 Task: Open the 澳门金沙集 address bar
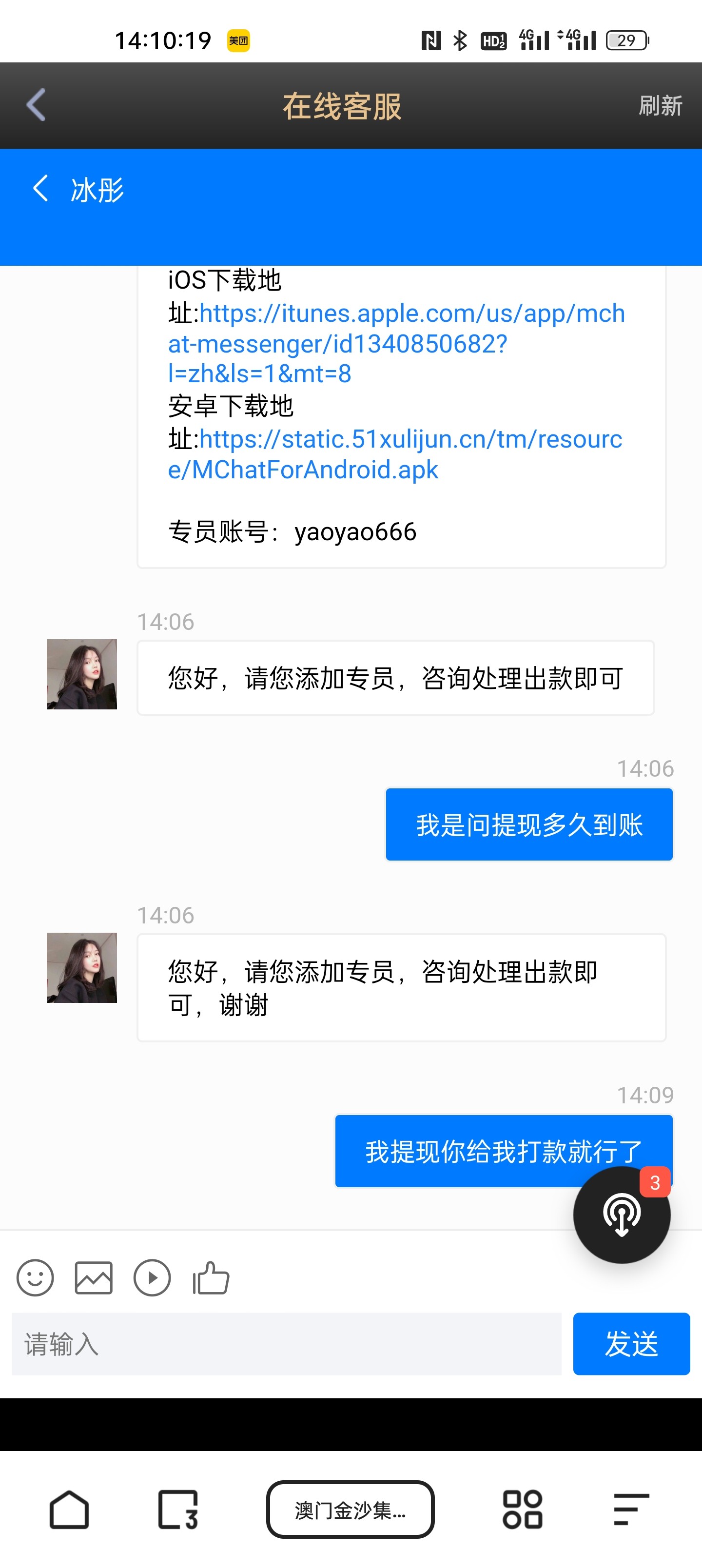coord(351,1509)
